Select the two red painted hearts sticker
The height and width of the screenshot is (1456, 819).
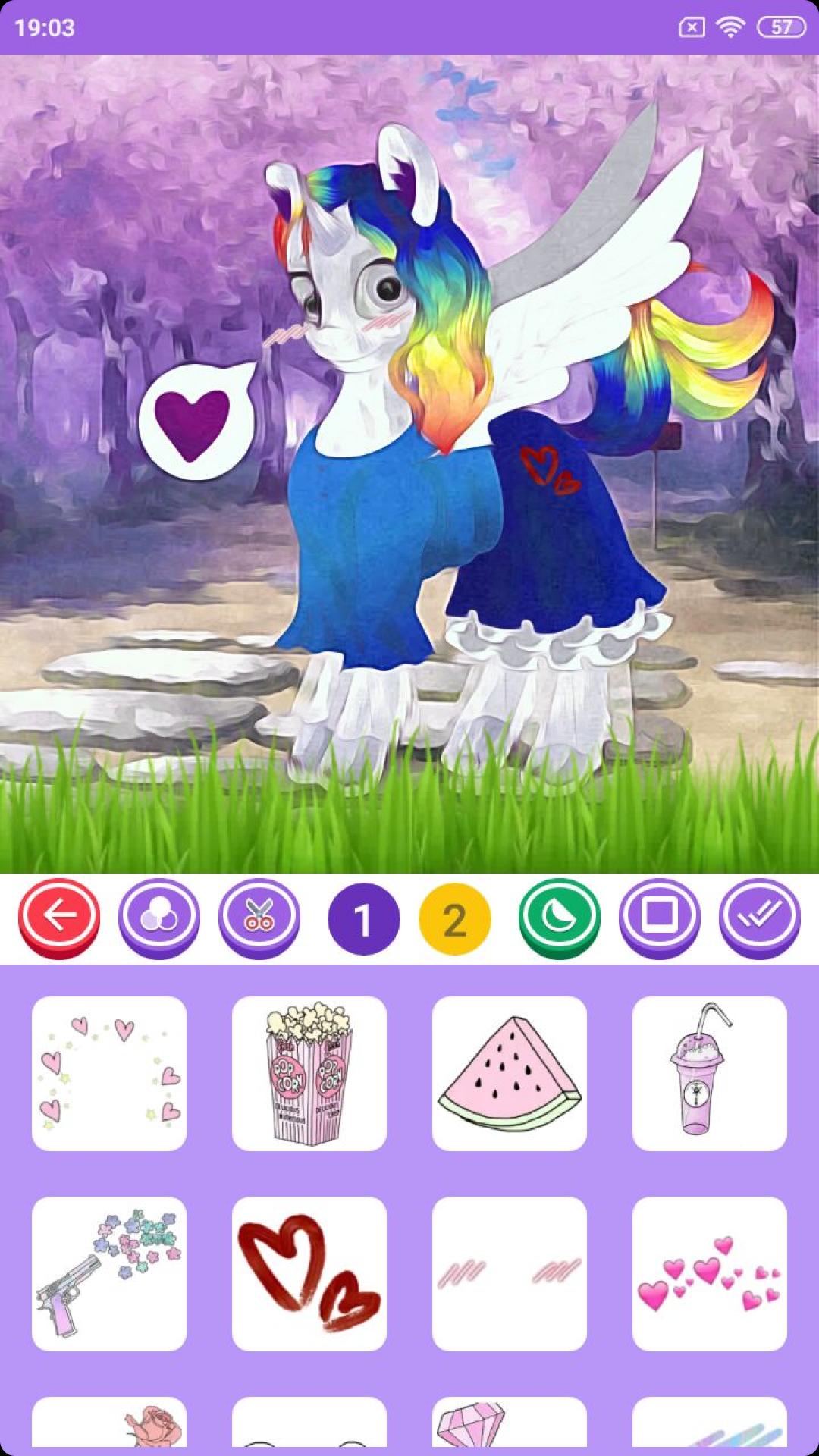click(309, 1274)
